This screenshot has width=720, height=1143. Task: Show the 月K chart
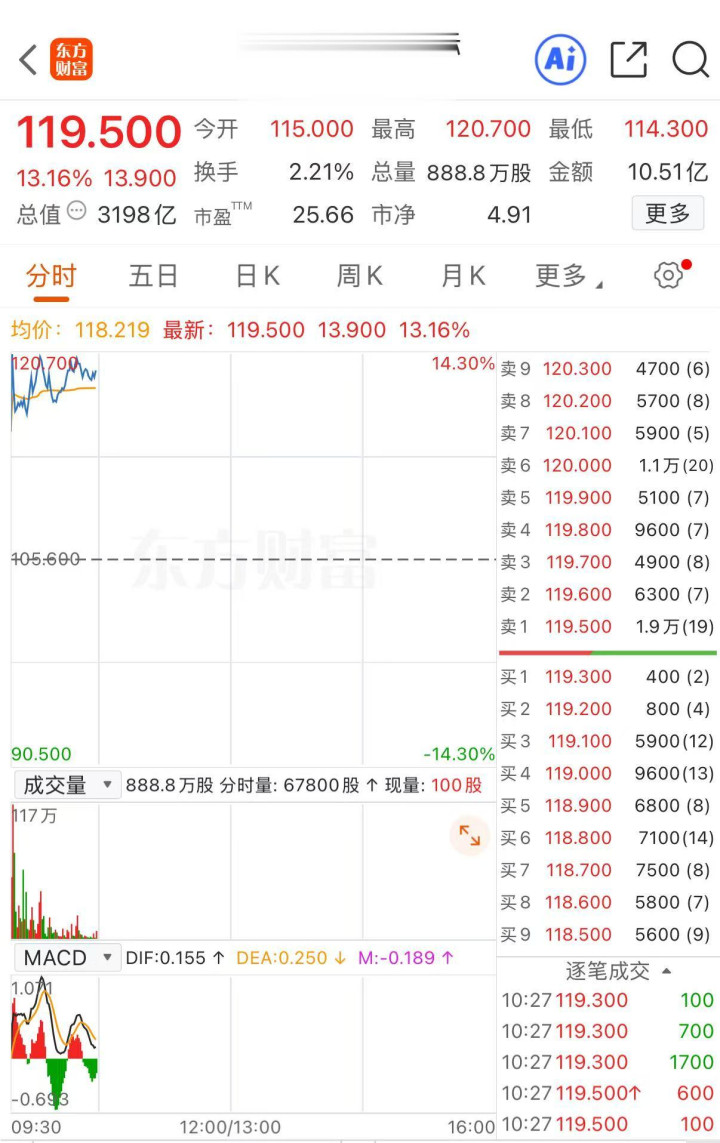point(463,276)
